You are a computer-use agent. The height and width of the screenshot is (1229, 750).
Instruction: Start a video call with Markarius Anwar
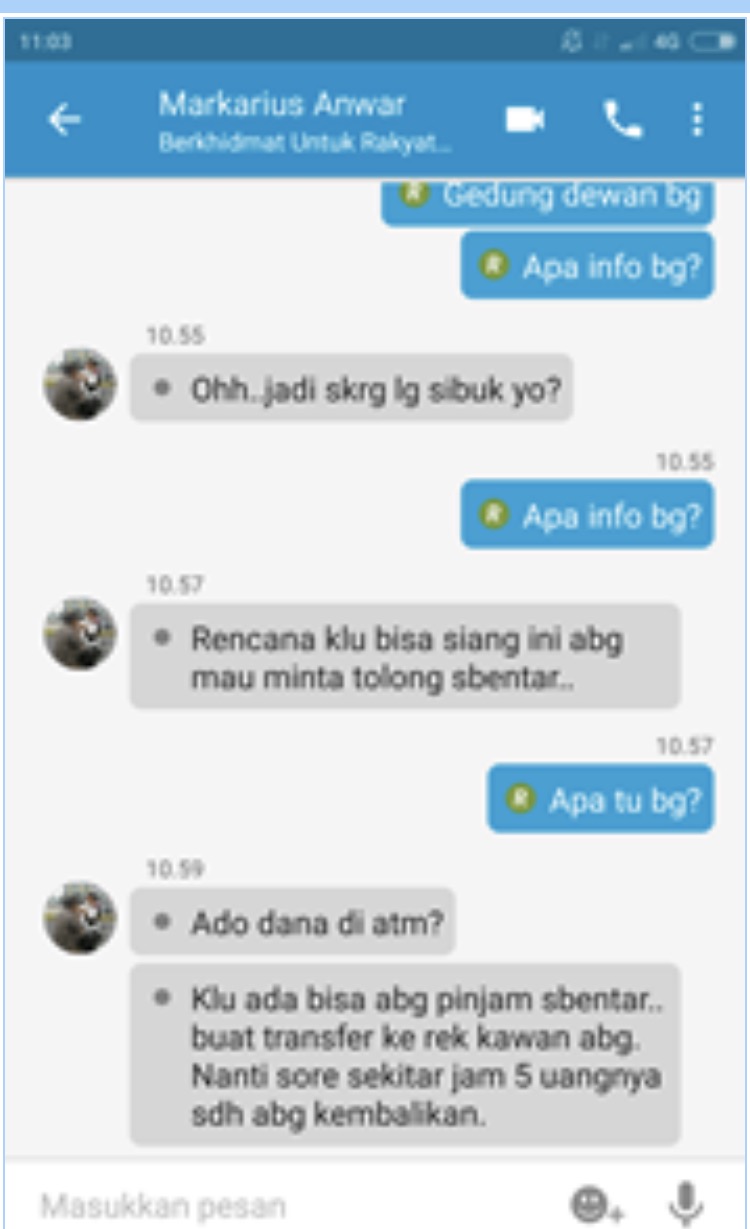(x=524, y=120)
